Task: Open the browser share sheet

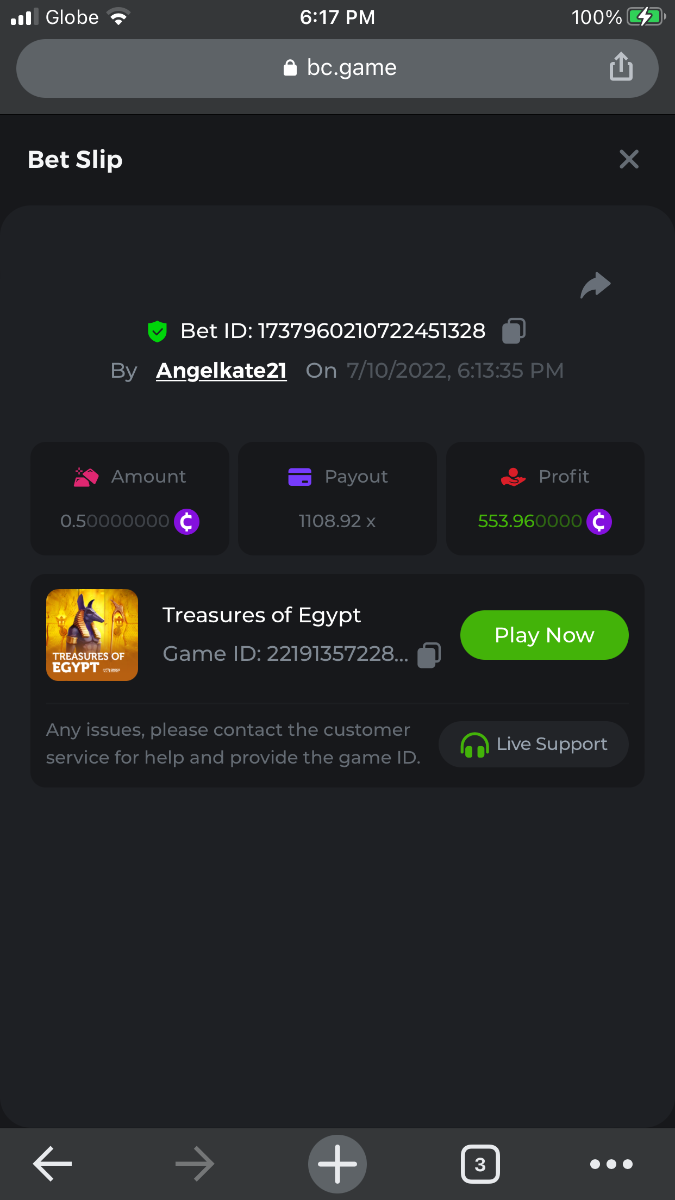Action: point(621,67)
